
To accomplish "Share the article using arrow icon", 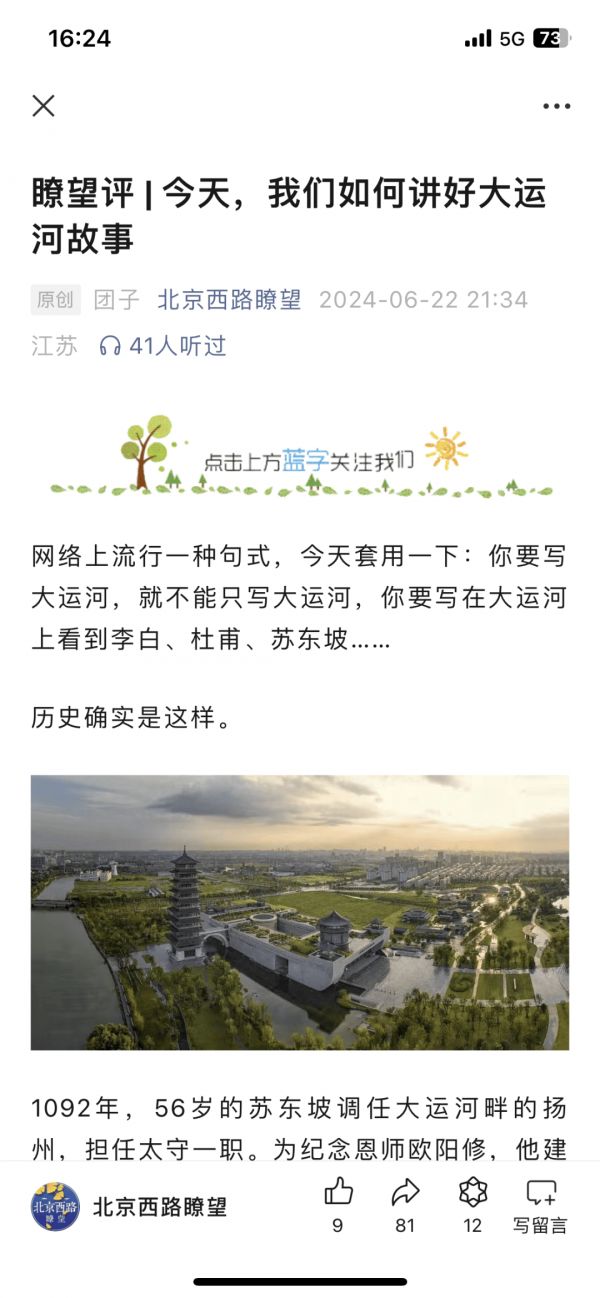I will coord(405,1192).
